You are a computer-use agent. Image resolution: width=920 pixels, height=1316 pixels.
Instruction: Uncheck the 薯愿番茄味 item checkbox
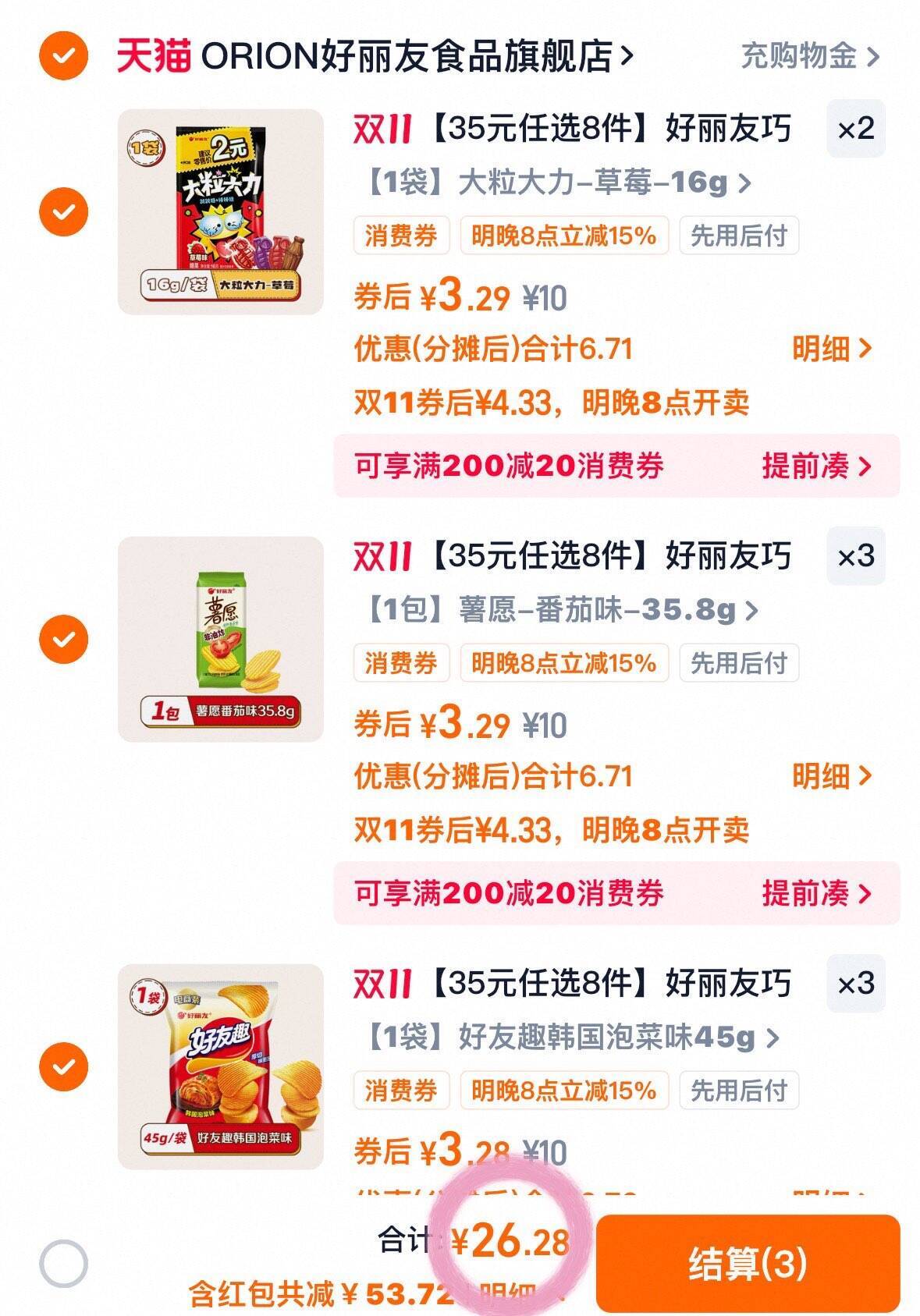(x=63, y=639)
